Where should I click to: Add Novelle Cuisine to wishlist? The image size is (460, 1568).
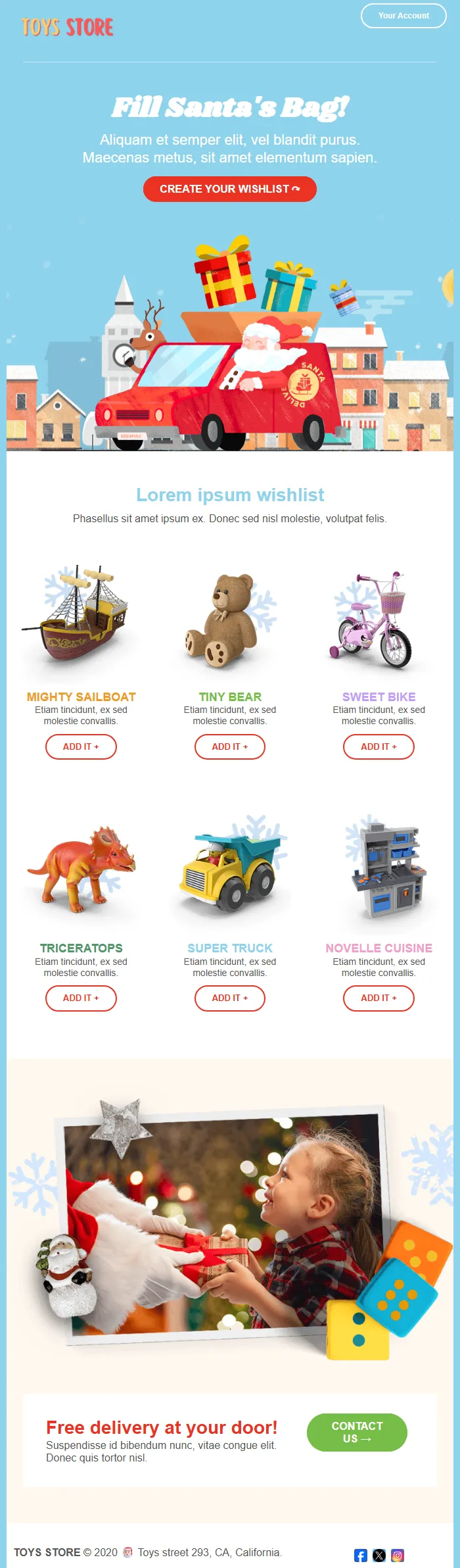click(379, 998)
